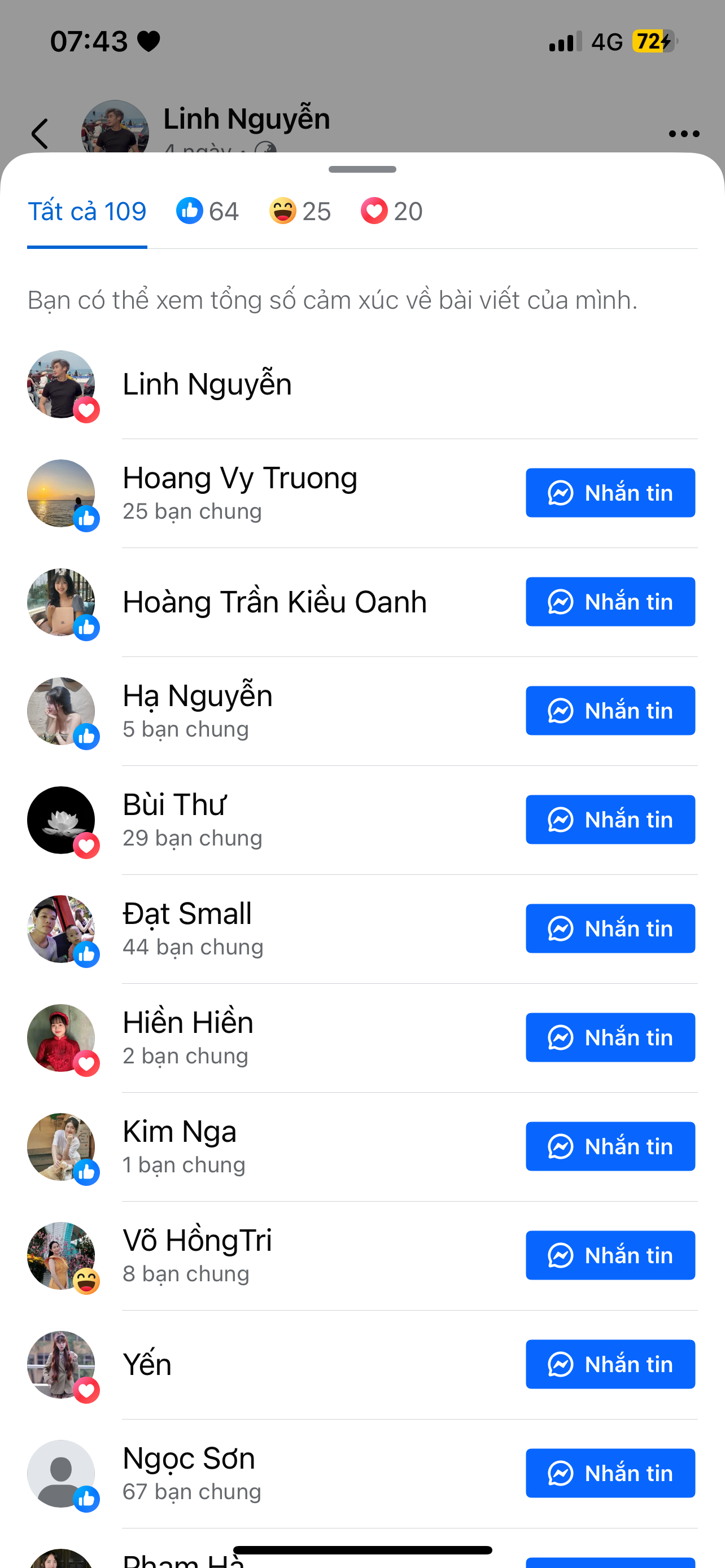Start a chat with Đạt Small
The image size is (725, 1568).
(x=610, y=929)
